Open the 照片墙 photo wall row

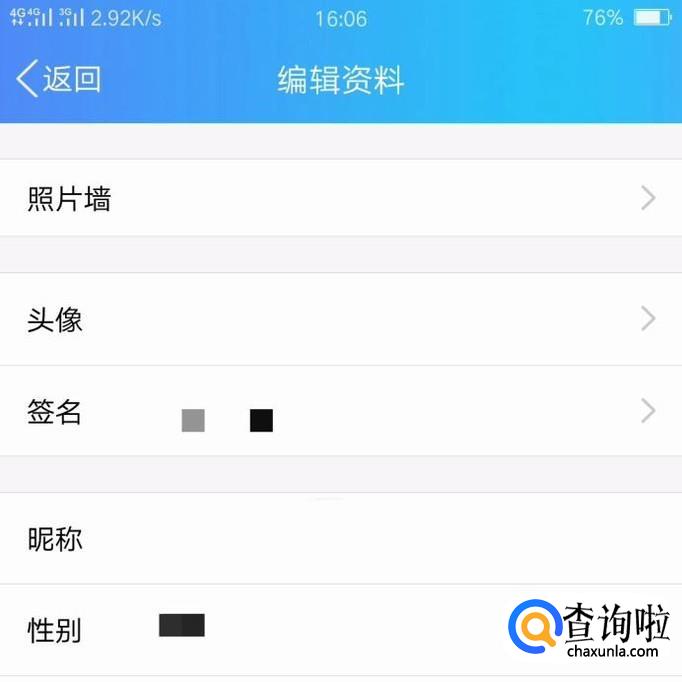click(x=340, y=199)
